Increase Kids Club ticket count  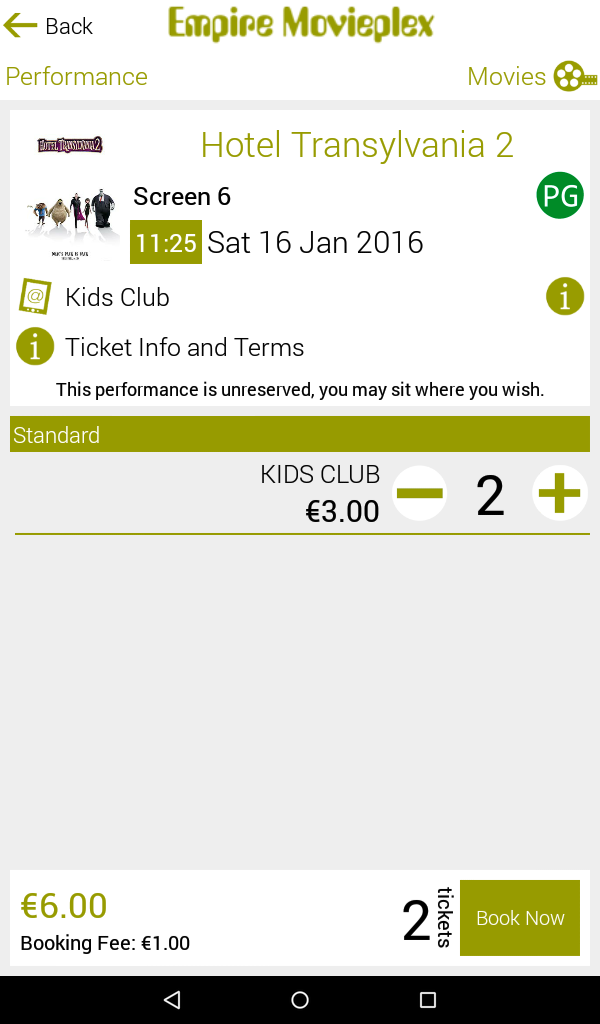click(559, 493)
